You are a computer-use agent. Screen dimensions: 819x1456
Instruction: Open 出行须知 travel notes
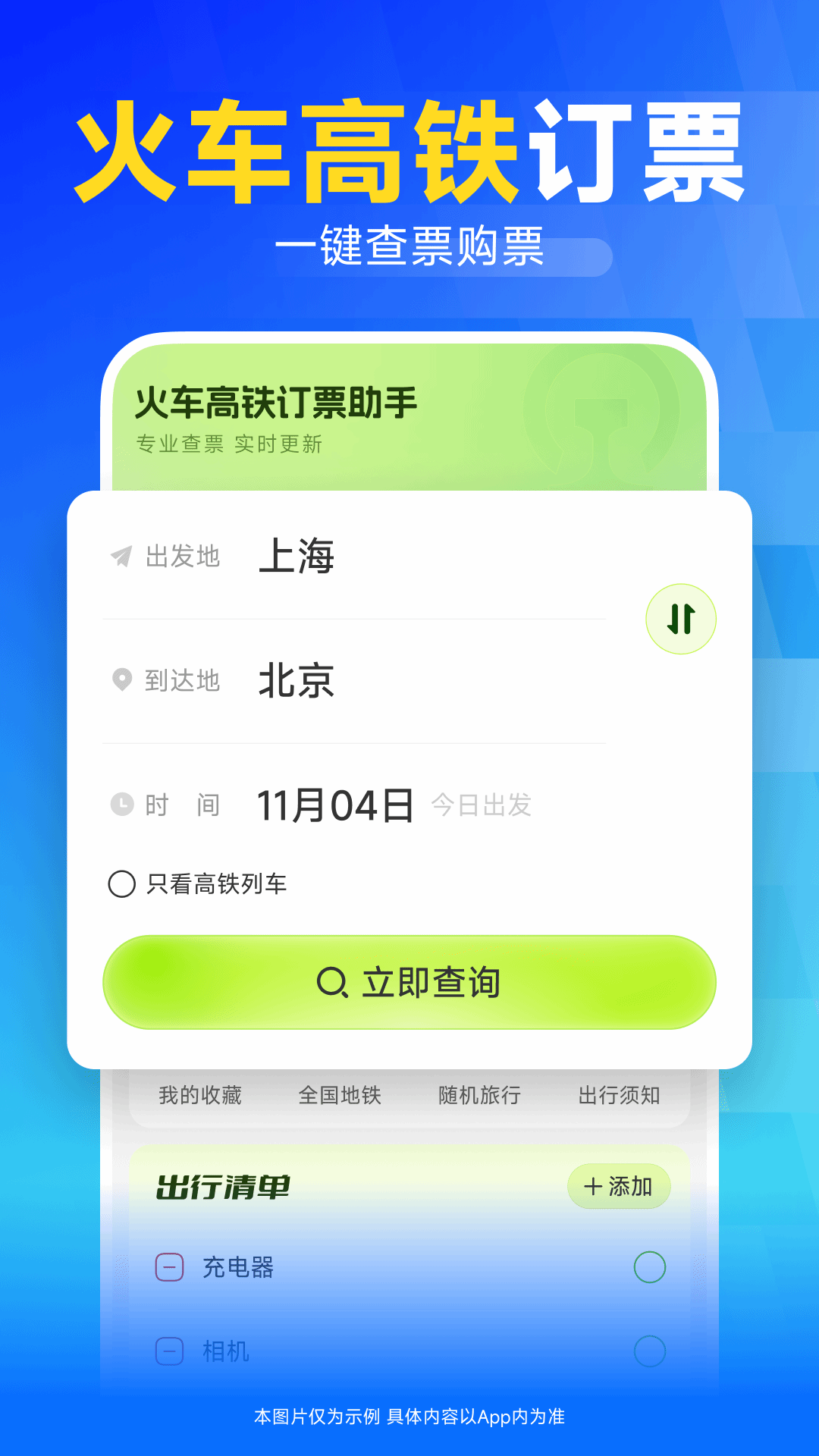point(619,1094)
